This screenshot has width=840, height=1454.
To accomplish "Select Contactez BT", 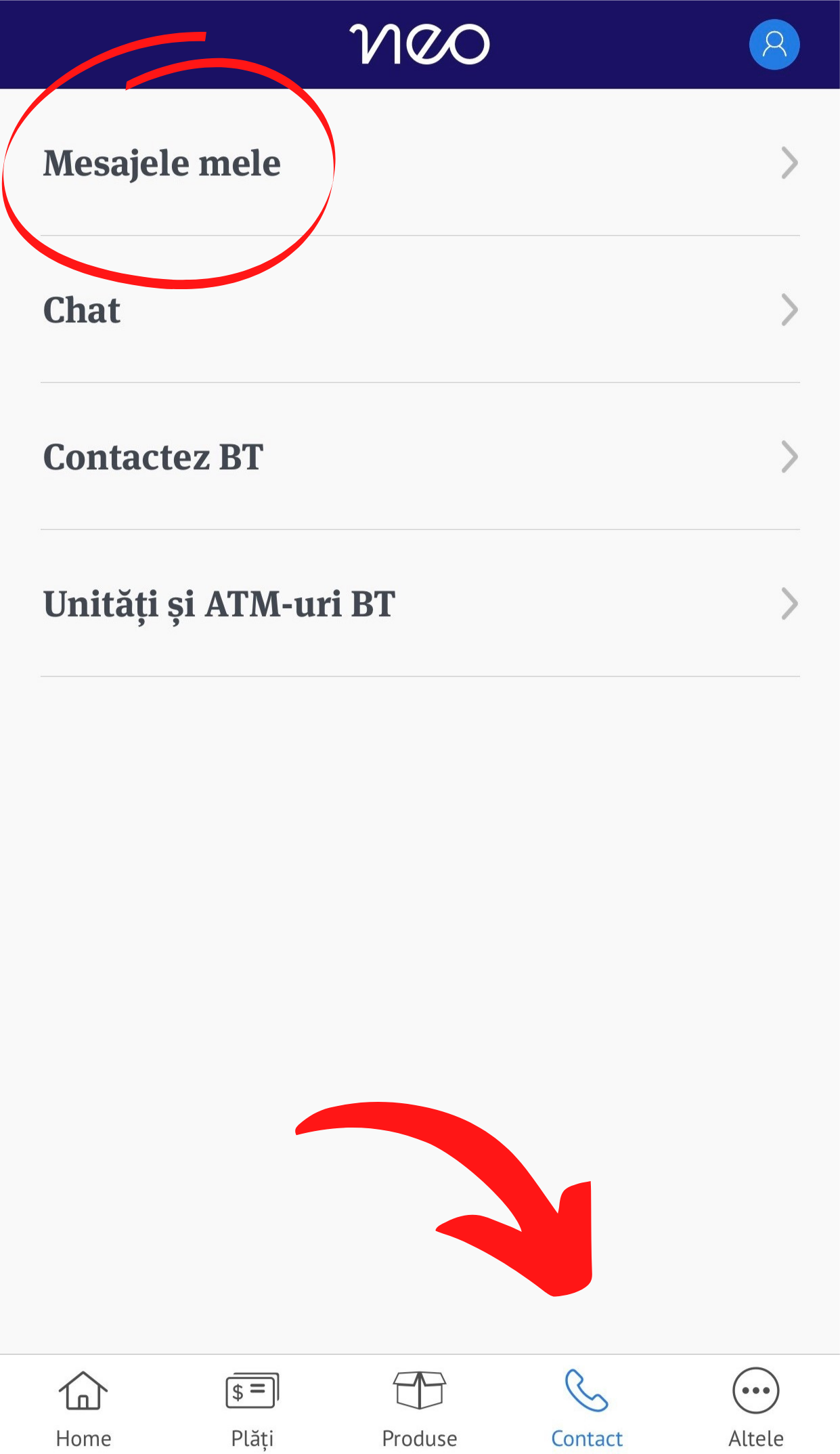I will (x=420, y=457).
